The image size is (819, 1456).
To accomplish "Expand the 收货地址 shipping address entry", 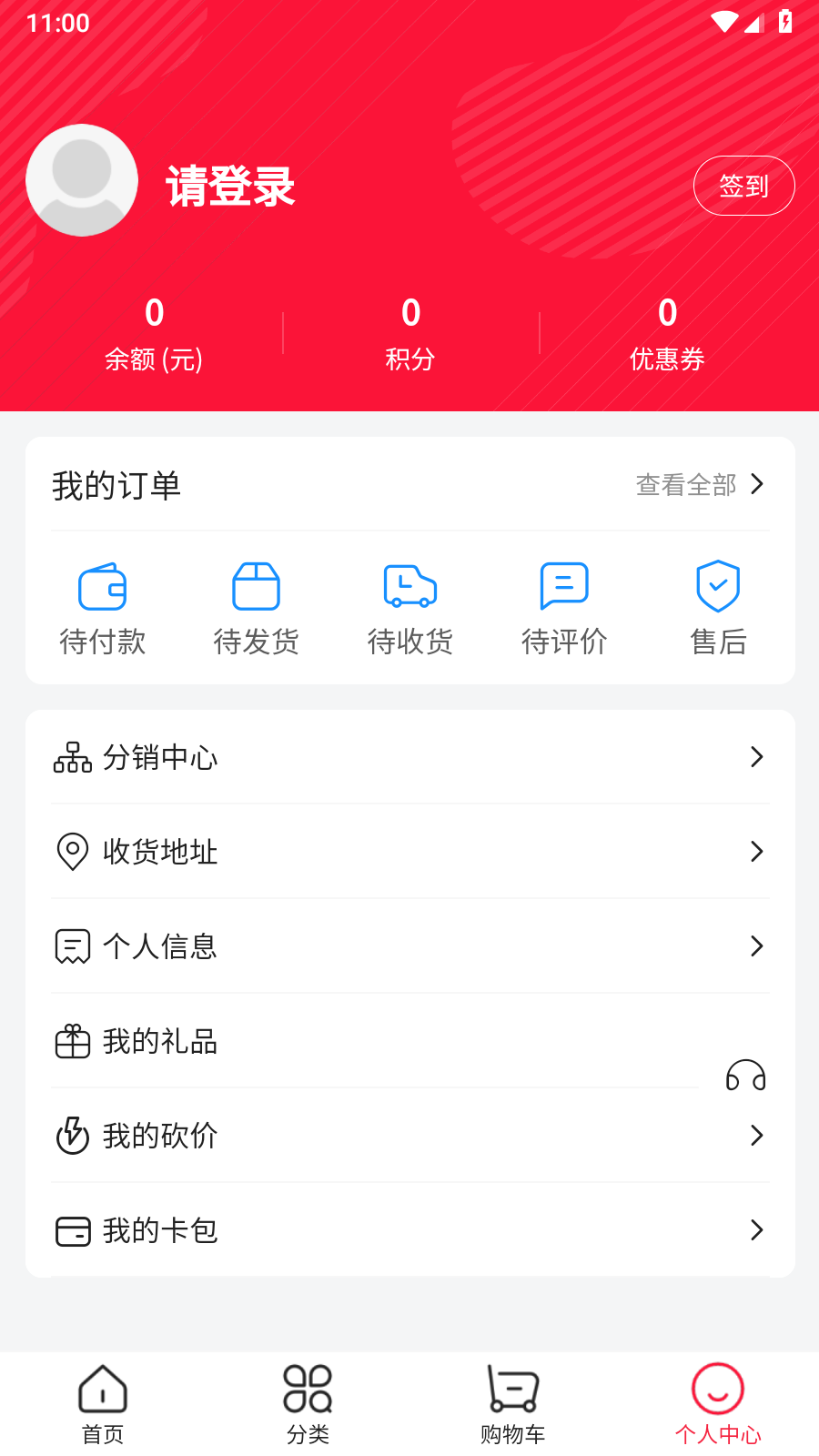I will 409,852.
